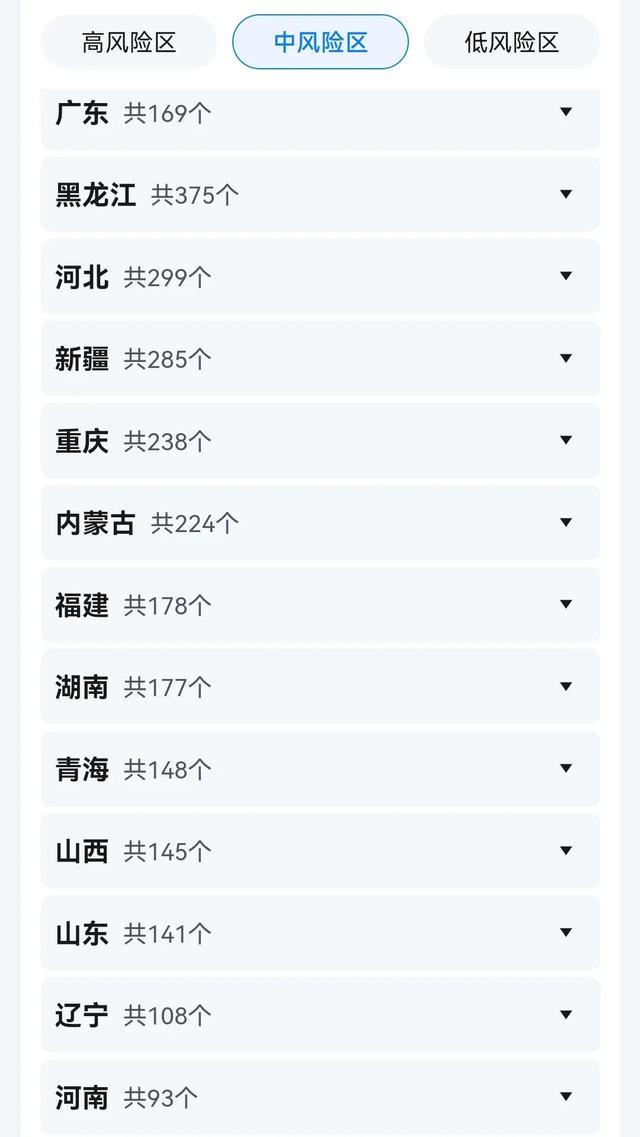
Task: Open the 山西 section
Action: click(x=320, y=850)
